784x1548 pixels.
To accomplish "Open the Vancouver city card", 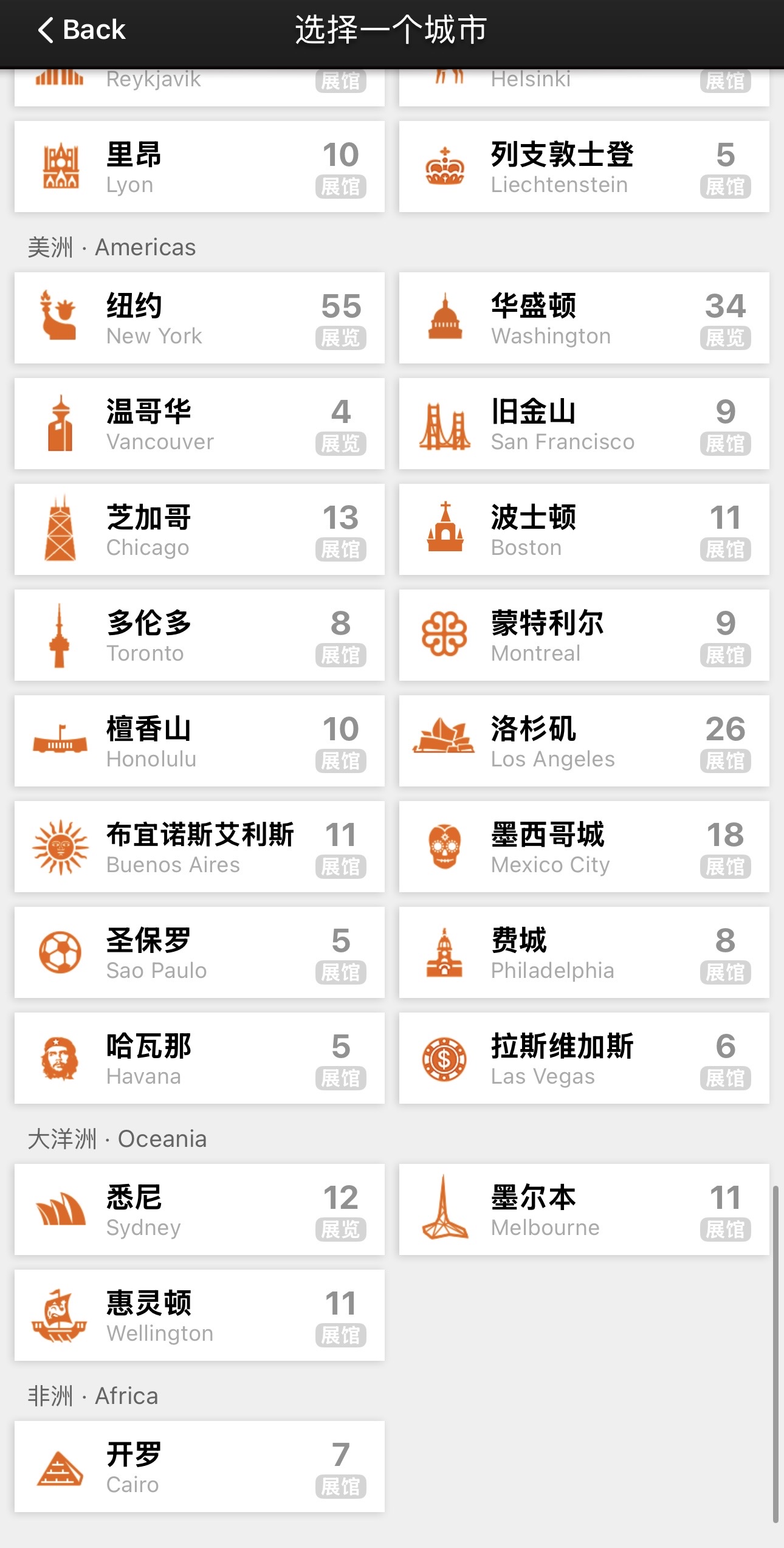I will [x=199, y=424].
